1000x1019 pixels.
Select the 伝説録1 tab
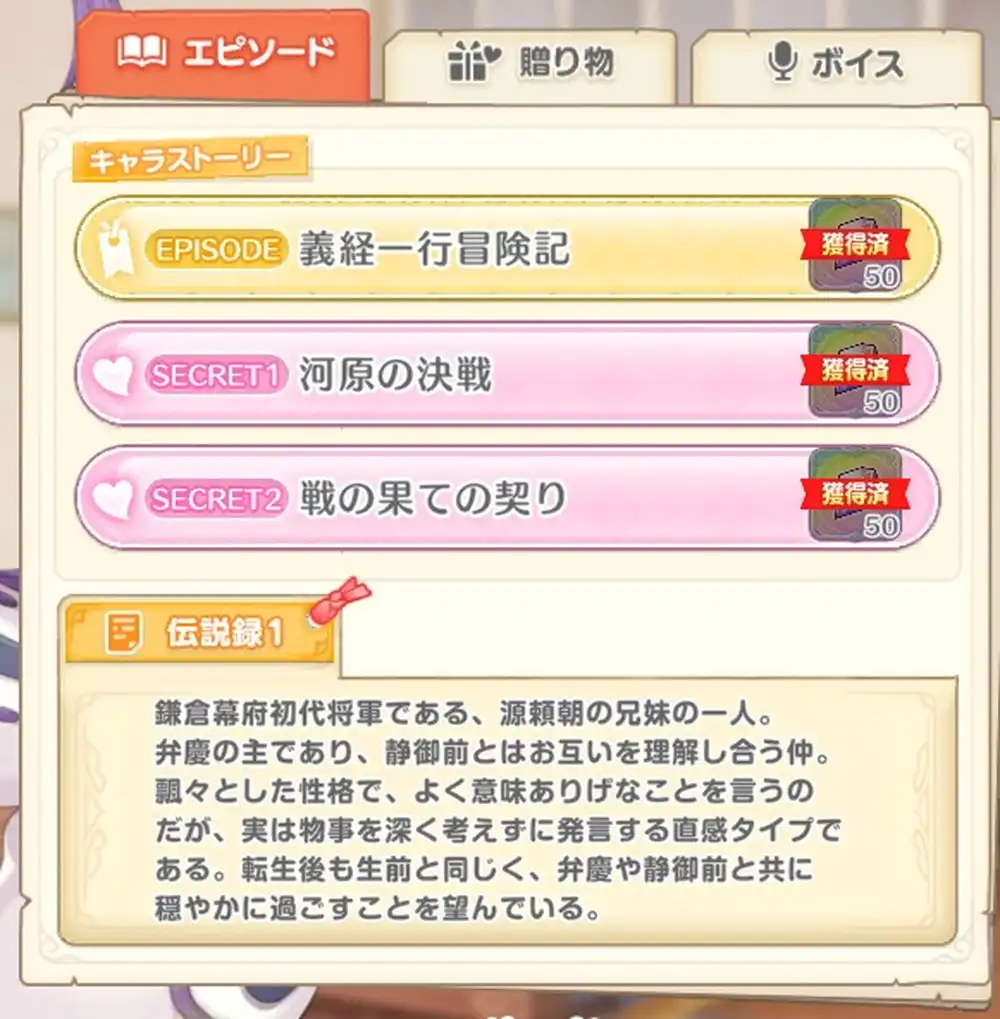198,632
